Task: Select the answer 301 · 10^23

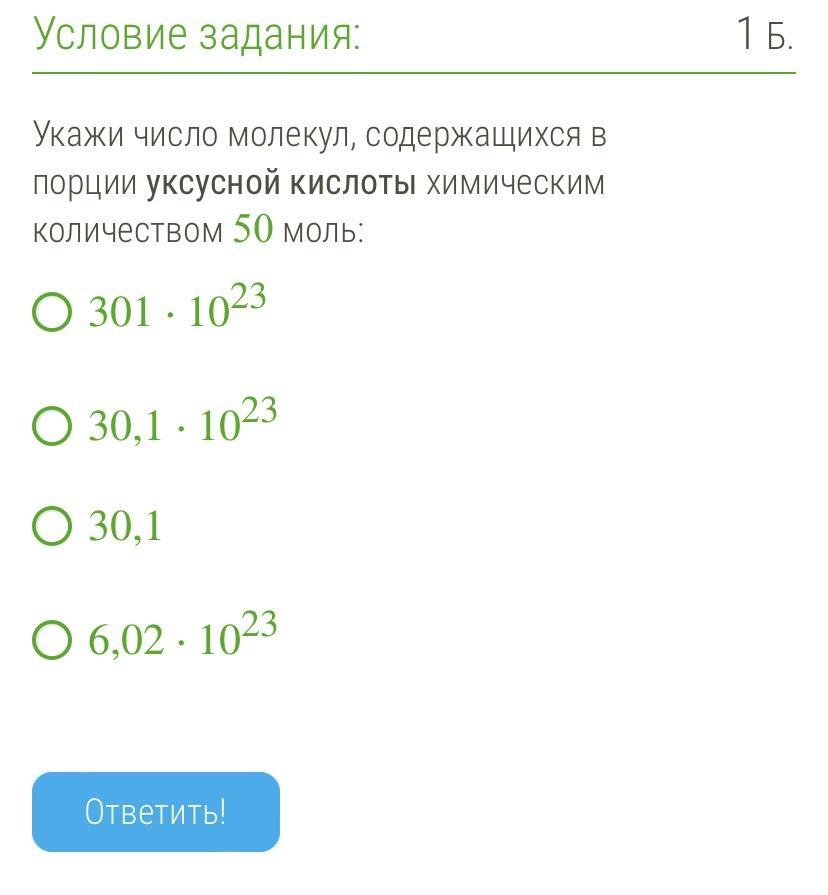Action: 53,312
